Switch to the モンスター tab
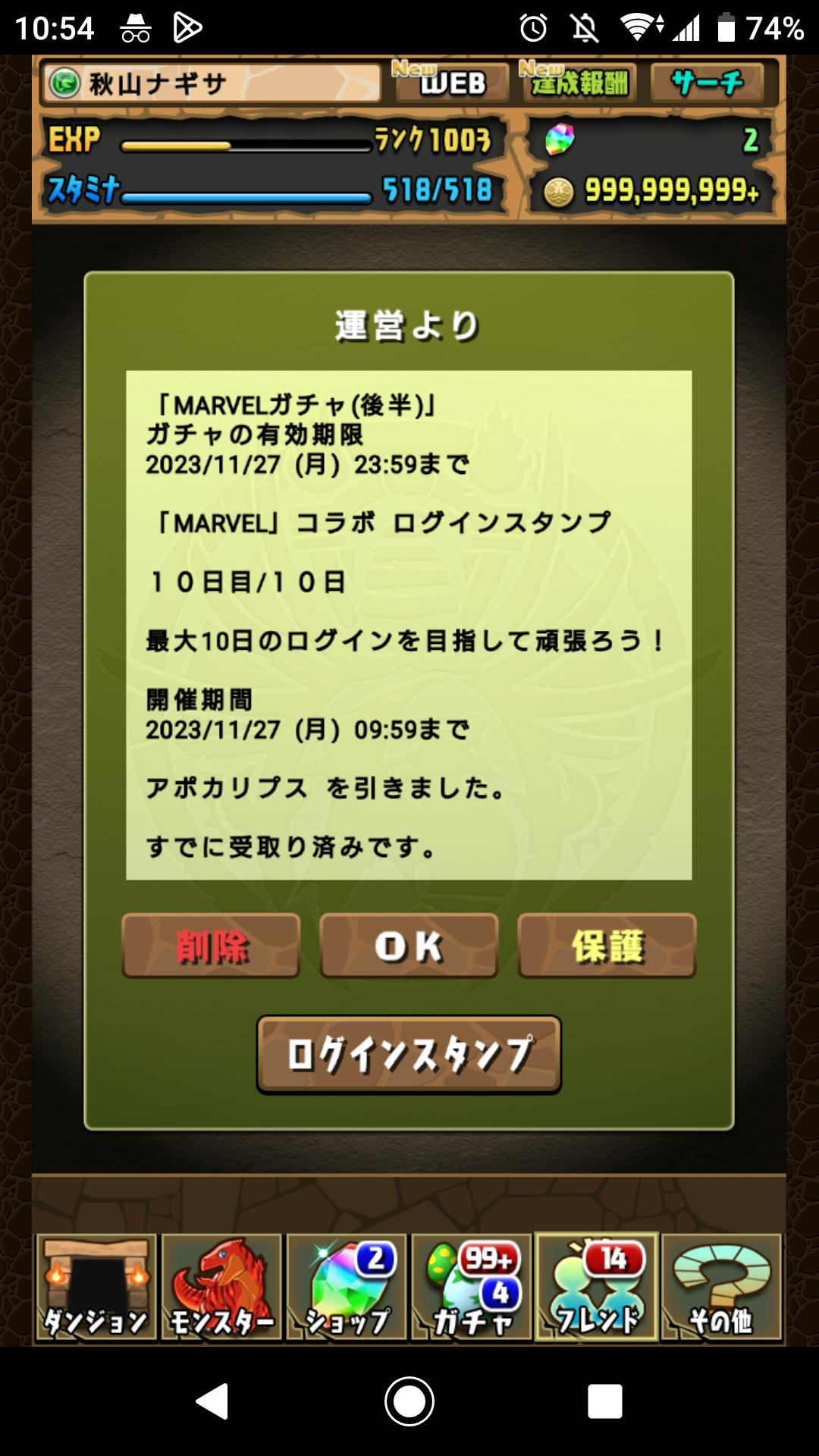The height and width of the screenshot is (1456, 819). (221, 1288)
